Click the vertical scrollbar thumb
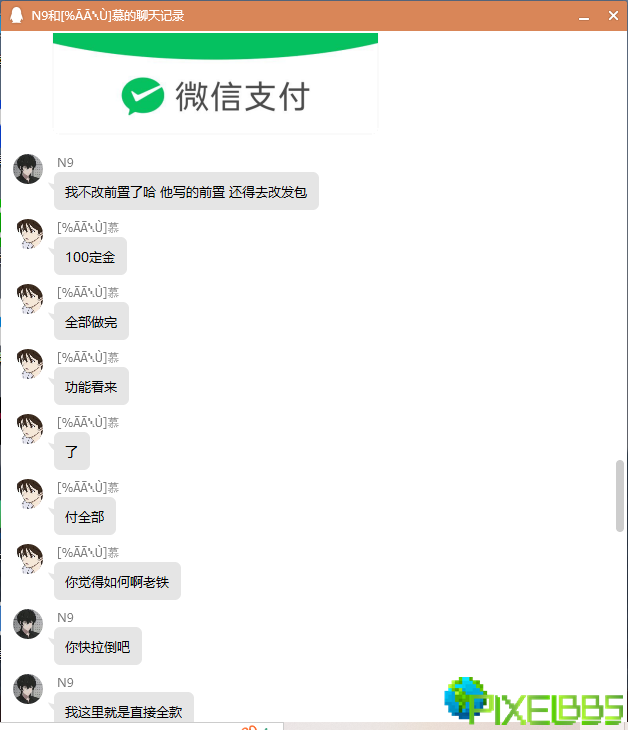The height and width of the screenshot is (730, 628). pyautogui.click(x=620, y=495)
